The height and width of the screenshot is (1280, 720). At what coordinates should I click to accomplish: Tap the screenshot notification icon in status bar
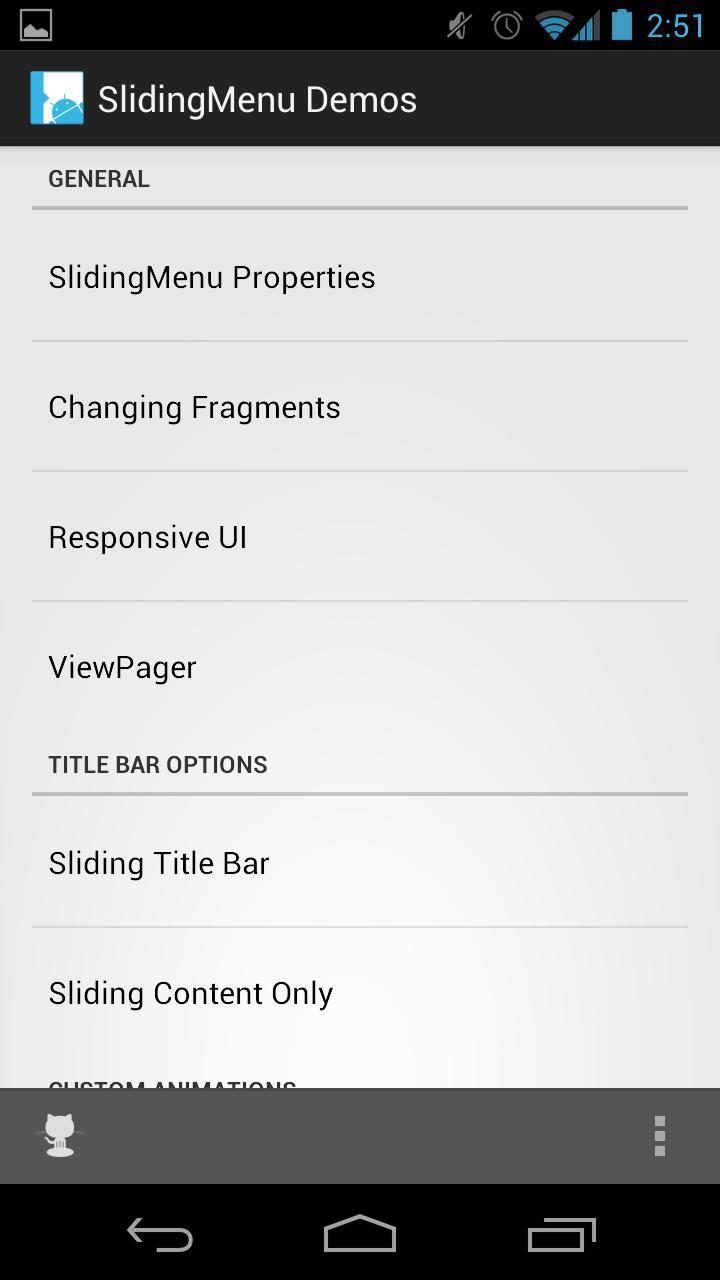click(x=34, y=24)
